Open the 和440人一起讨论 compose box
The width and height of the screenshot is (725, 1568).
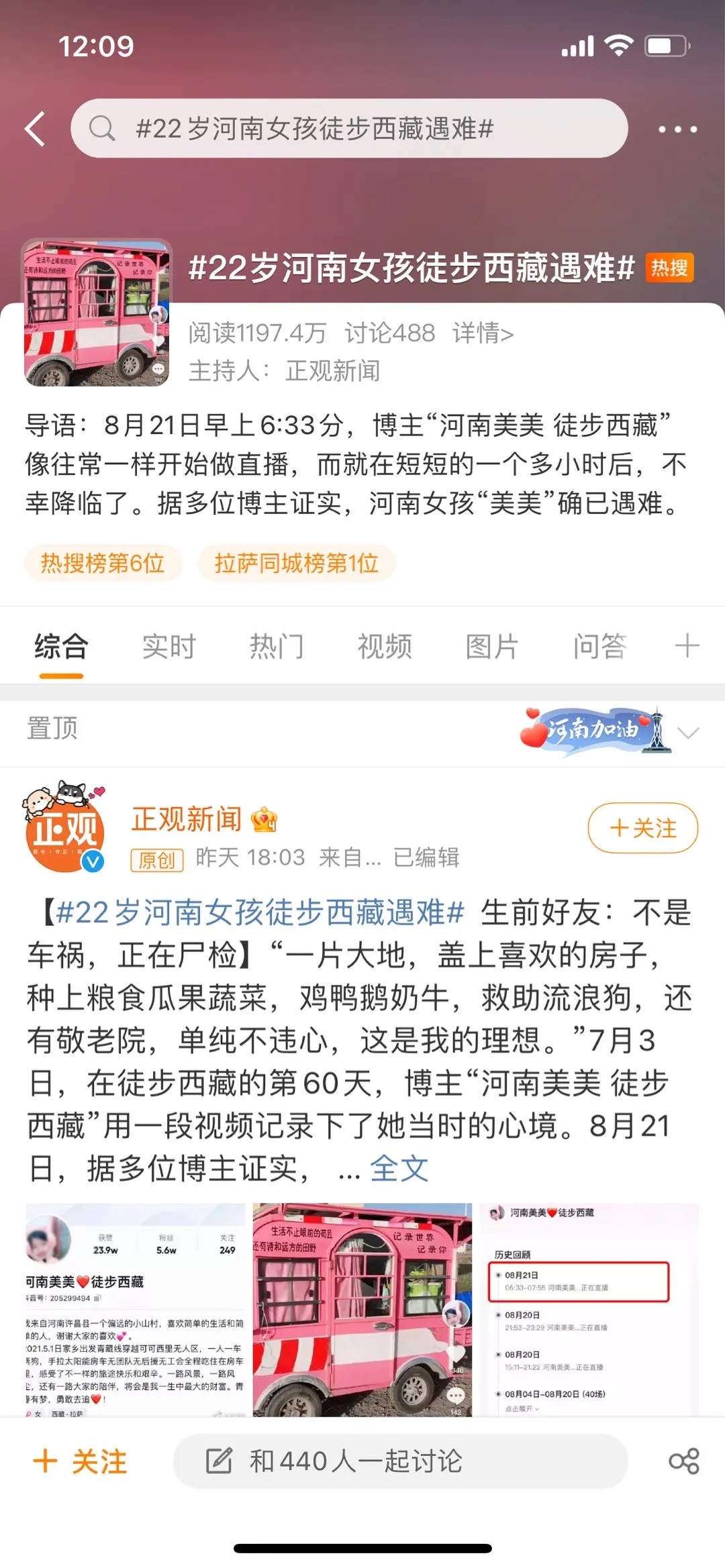[x=400, y=1461]
